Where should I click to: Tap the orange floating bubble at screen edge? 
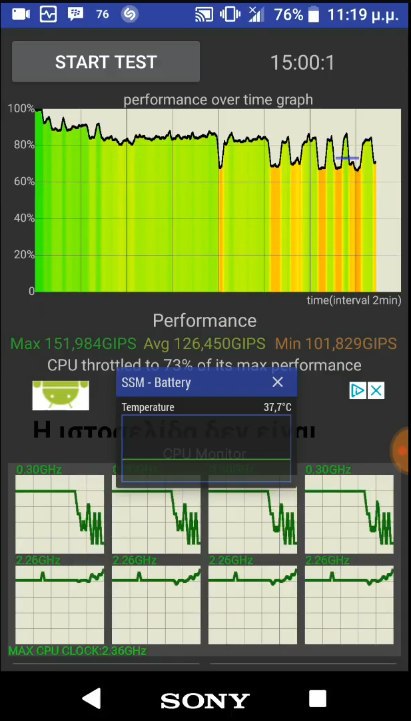[x=400, y=449]
